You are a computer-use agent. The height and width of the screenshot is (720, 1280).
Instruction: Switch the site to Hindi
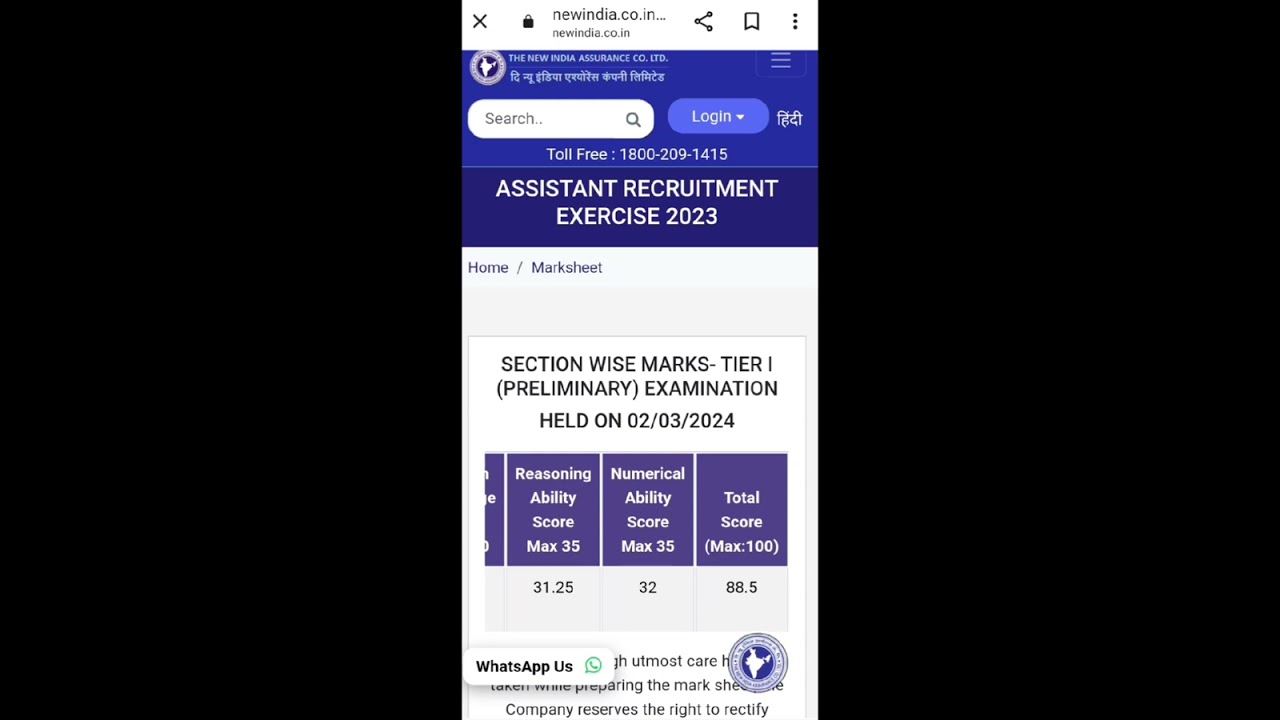pos(789,119)
